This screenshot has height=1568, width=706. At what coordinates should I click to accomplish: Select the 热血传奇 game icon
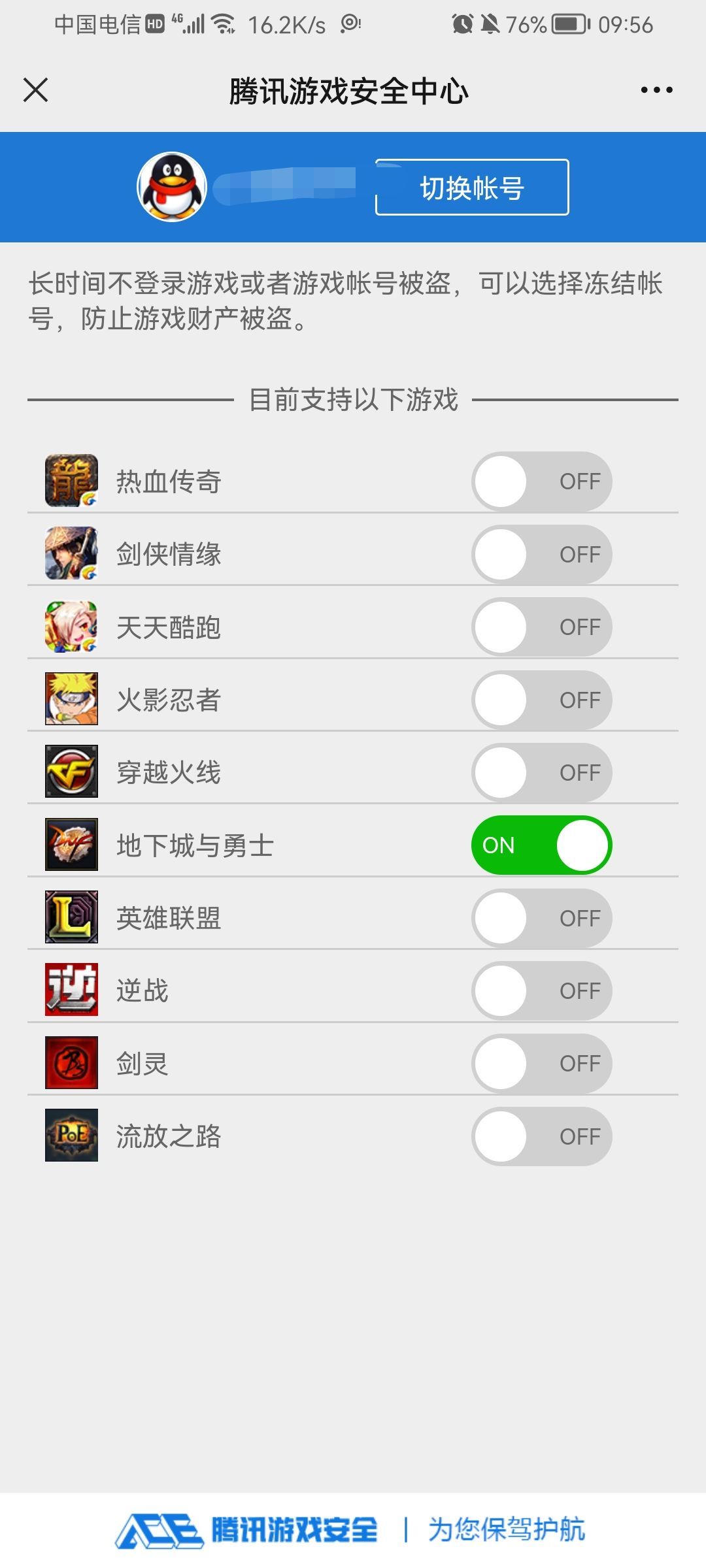(71, 482)
